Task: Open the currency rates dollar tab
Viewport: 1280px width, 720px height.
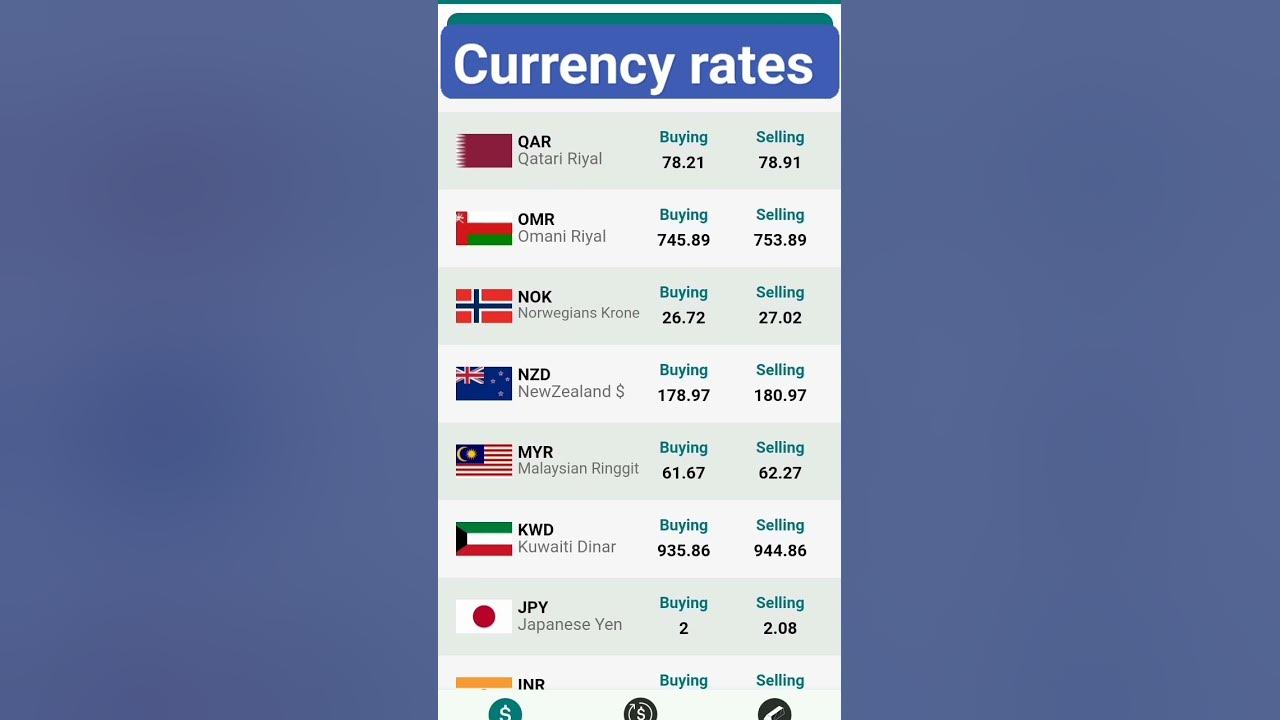Action: (505, 710)
